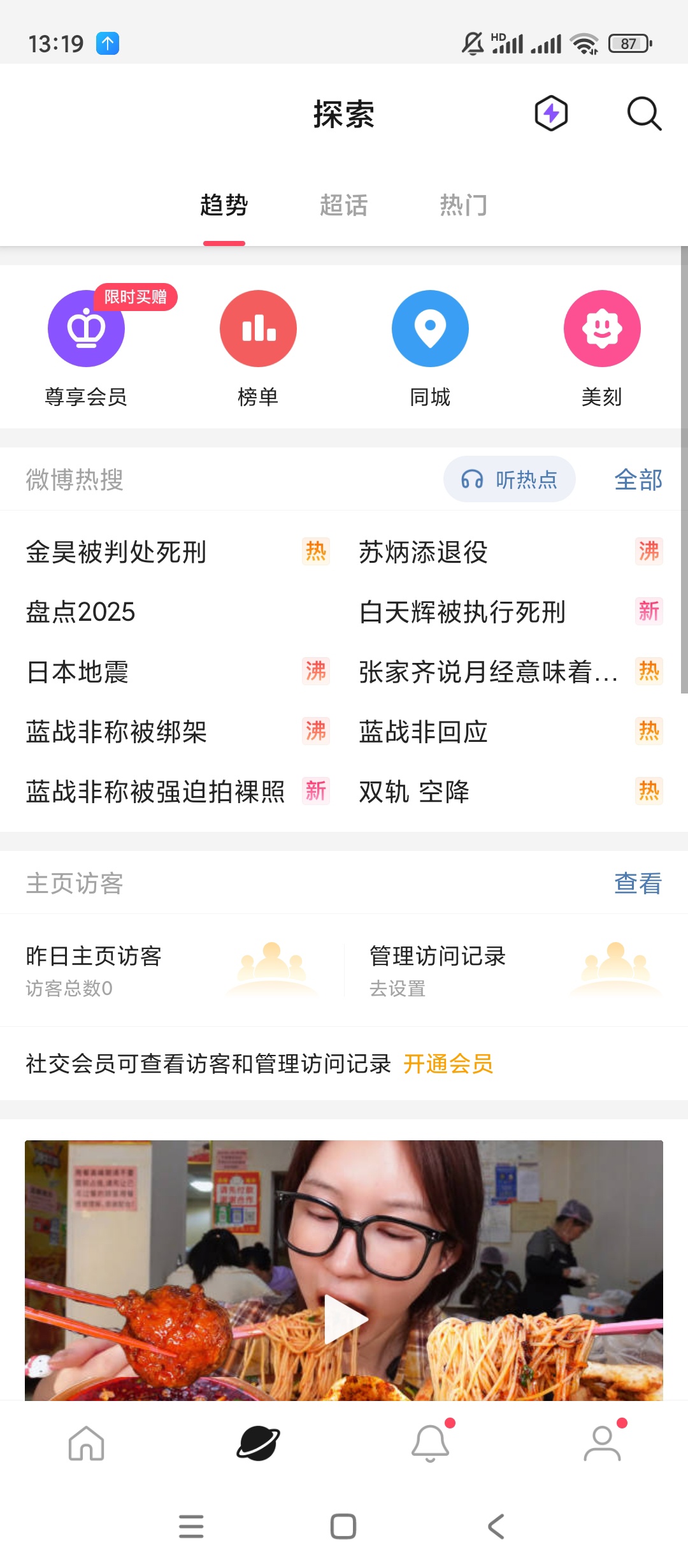The height and width of the screenshot is (1568, 688).
Task: Switch to the 超话 tab
Action: (343, 205)
